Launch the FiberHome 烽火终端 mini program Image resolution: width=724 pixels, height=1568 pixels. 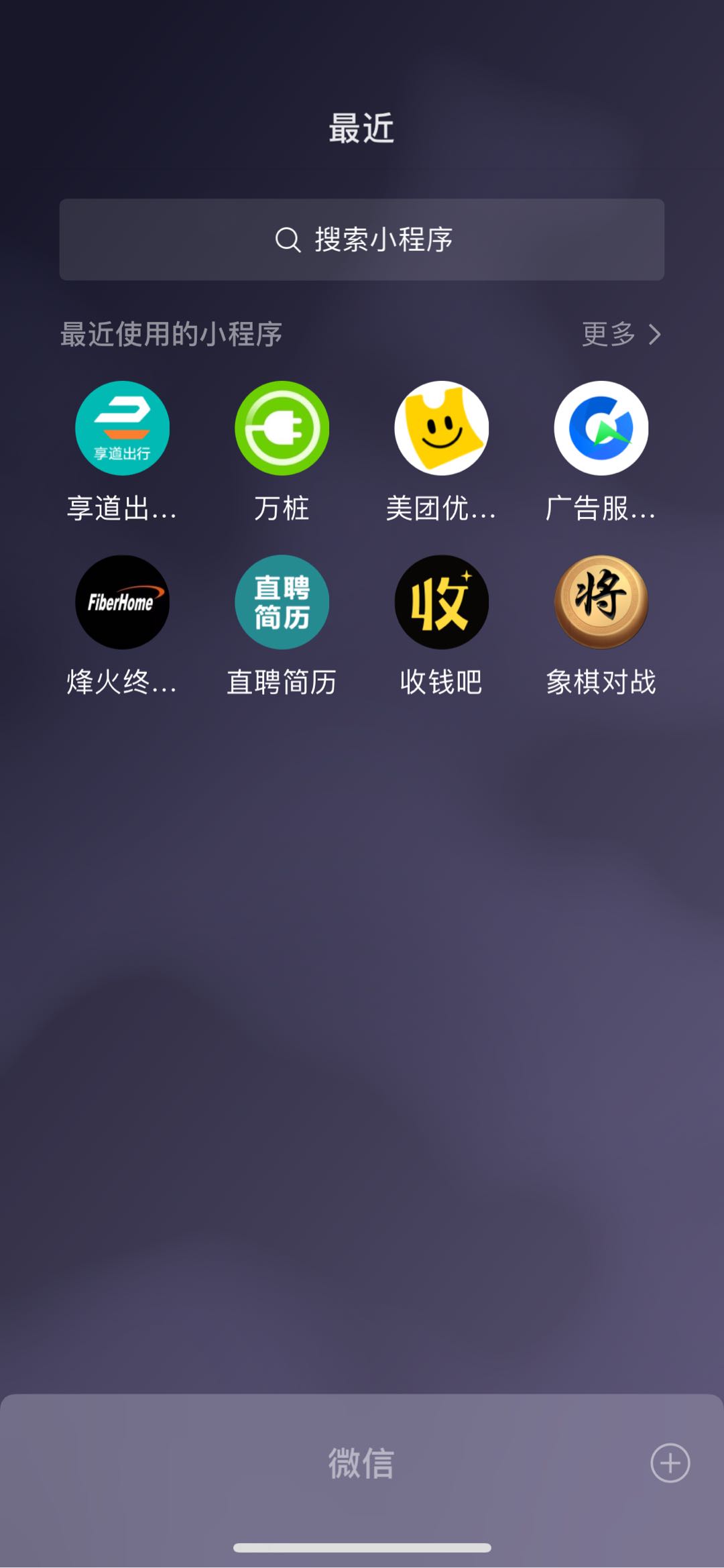[x=122, y=602]
